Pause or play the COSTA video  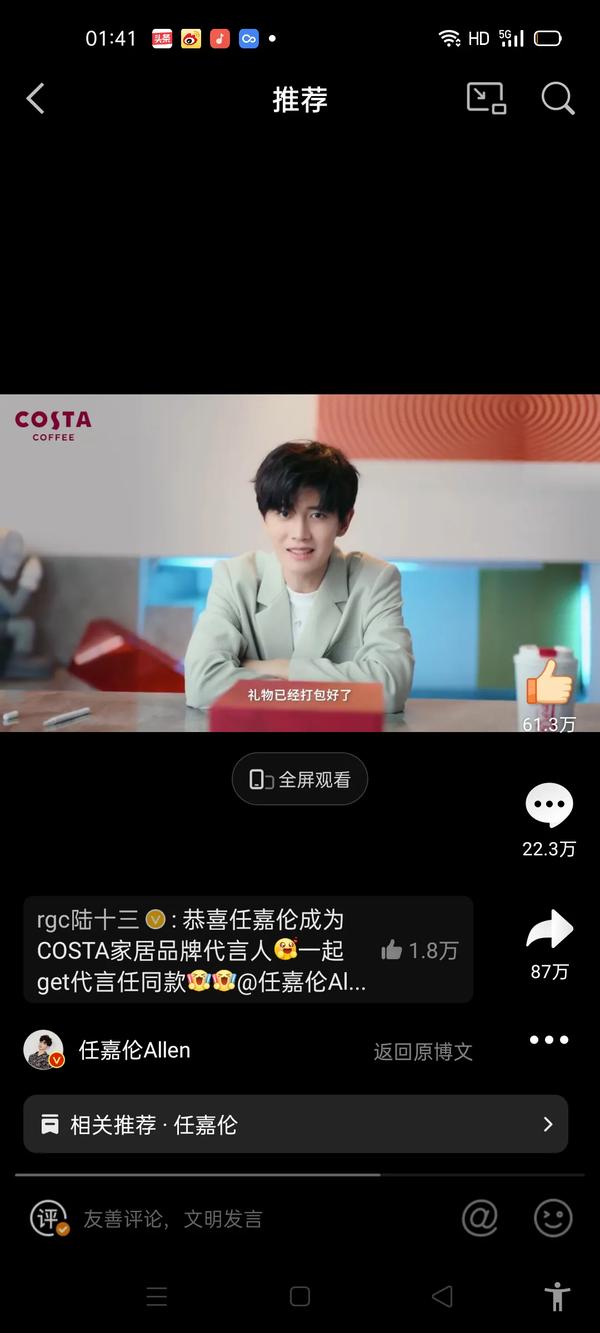click(300, 560)
